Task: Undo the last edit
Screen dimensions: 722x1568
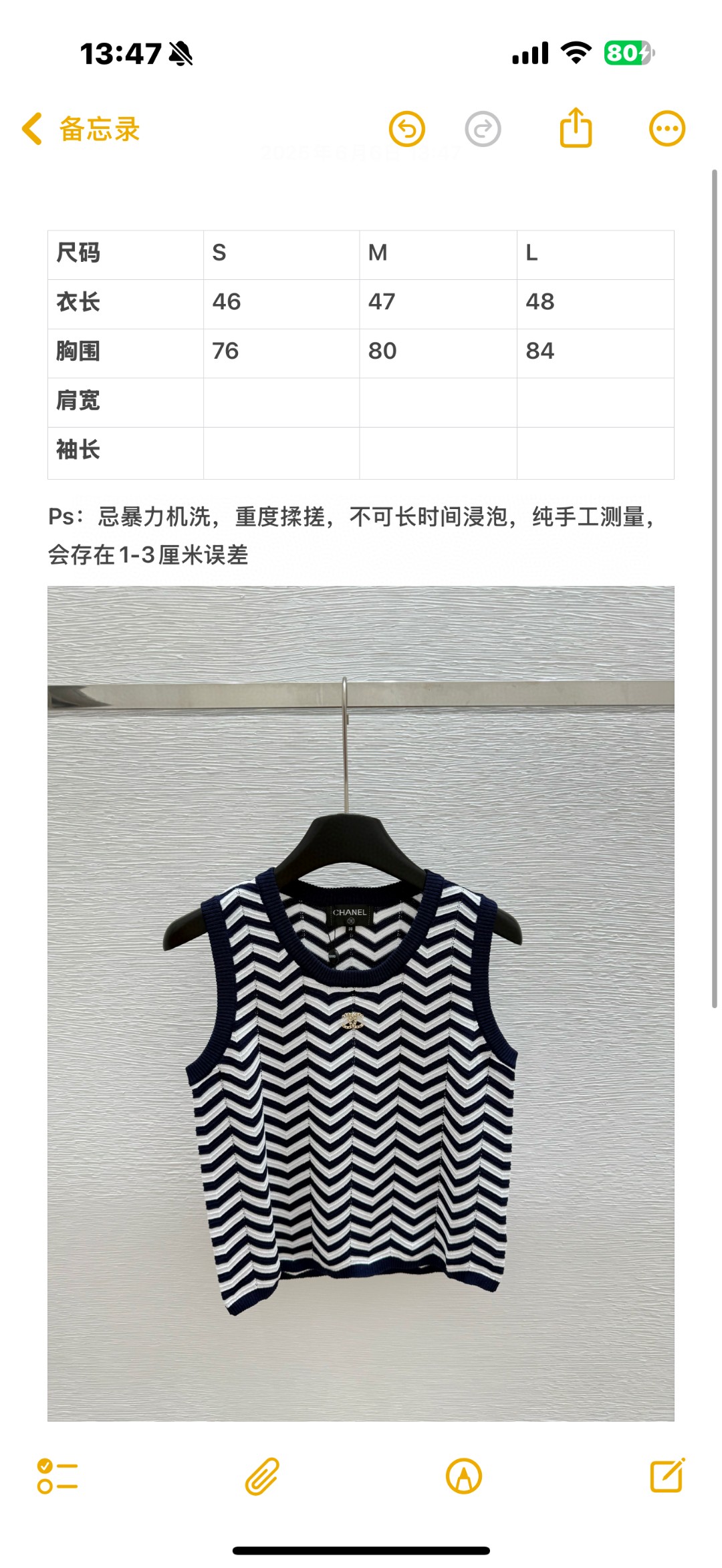Action: click(x=406, y=128)
